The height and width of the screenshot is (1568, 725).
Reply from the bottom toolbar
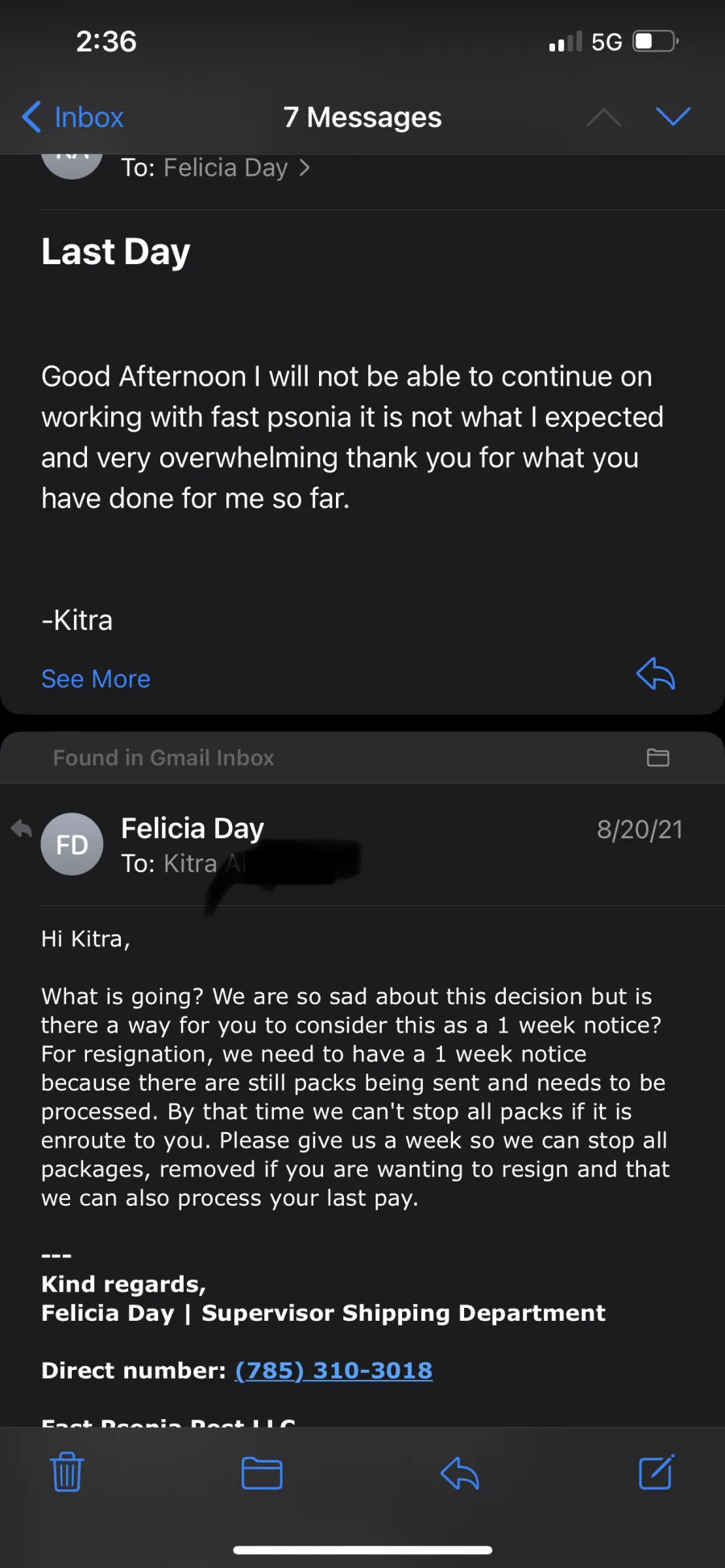(460, 1473)
